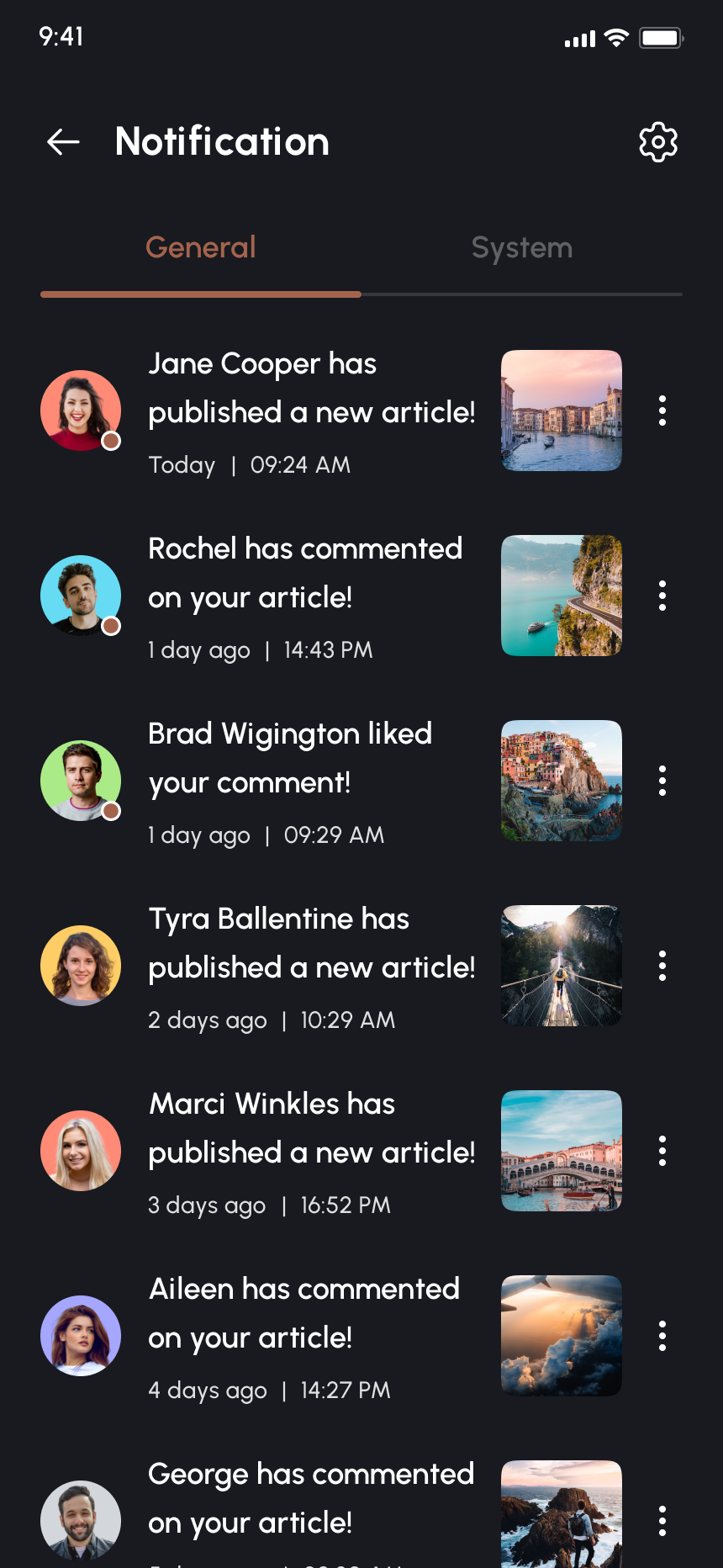Open the overflow menu on Aileen's notification
The height and width of the screenshot is (1568, 723).
click(x=662, y=1336)
